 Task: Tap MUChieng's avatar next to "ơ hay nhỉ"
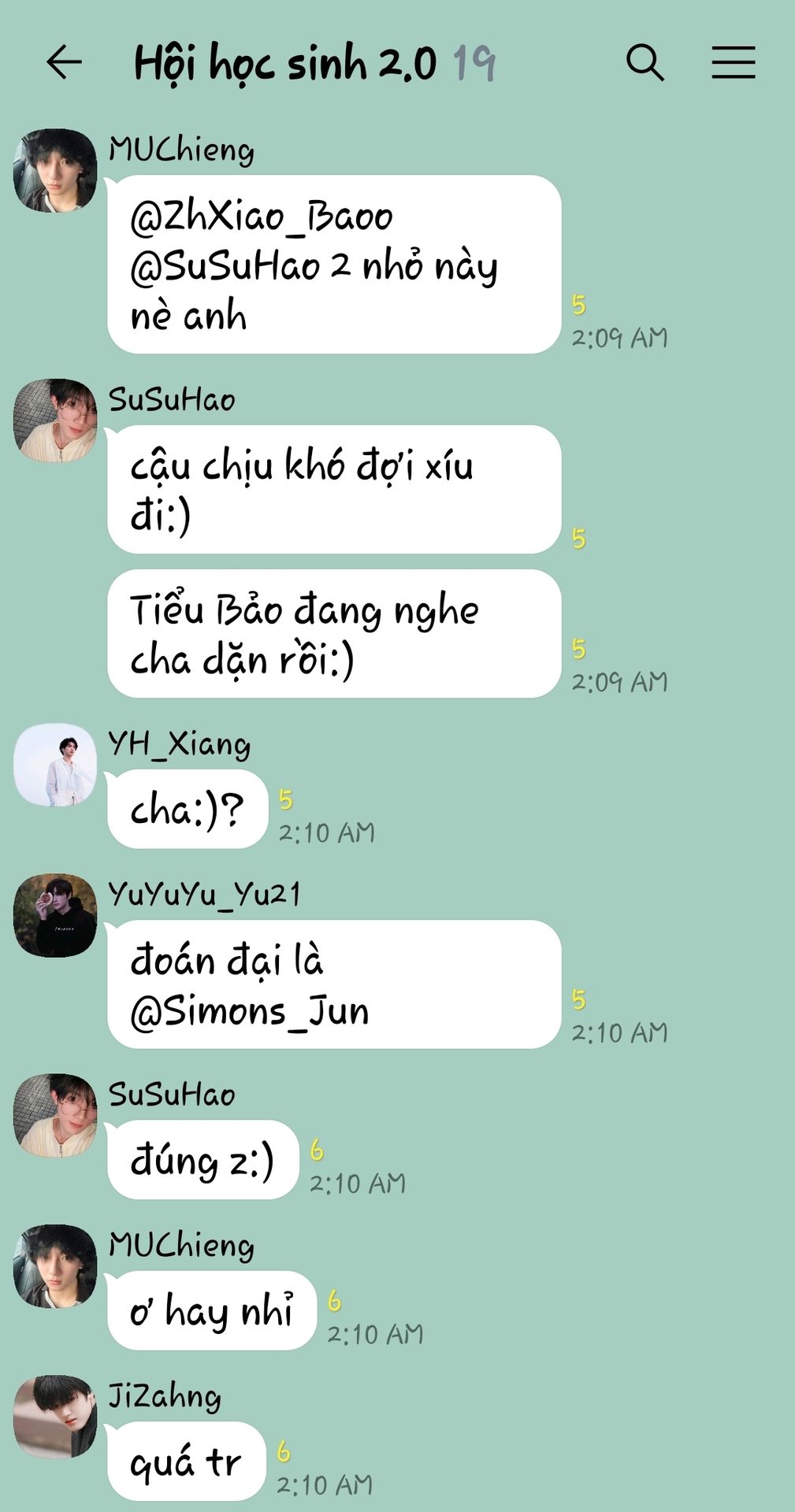[55, 1266]
